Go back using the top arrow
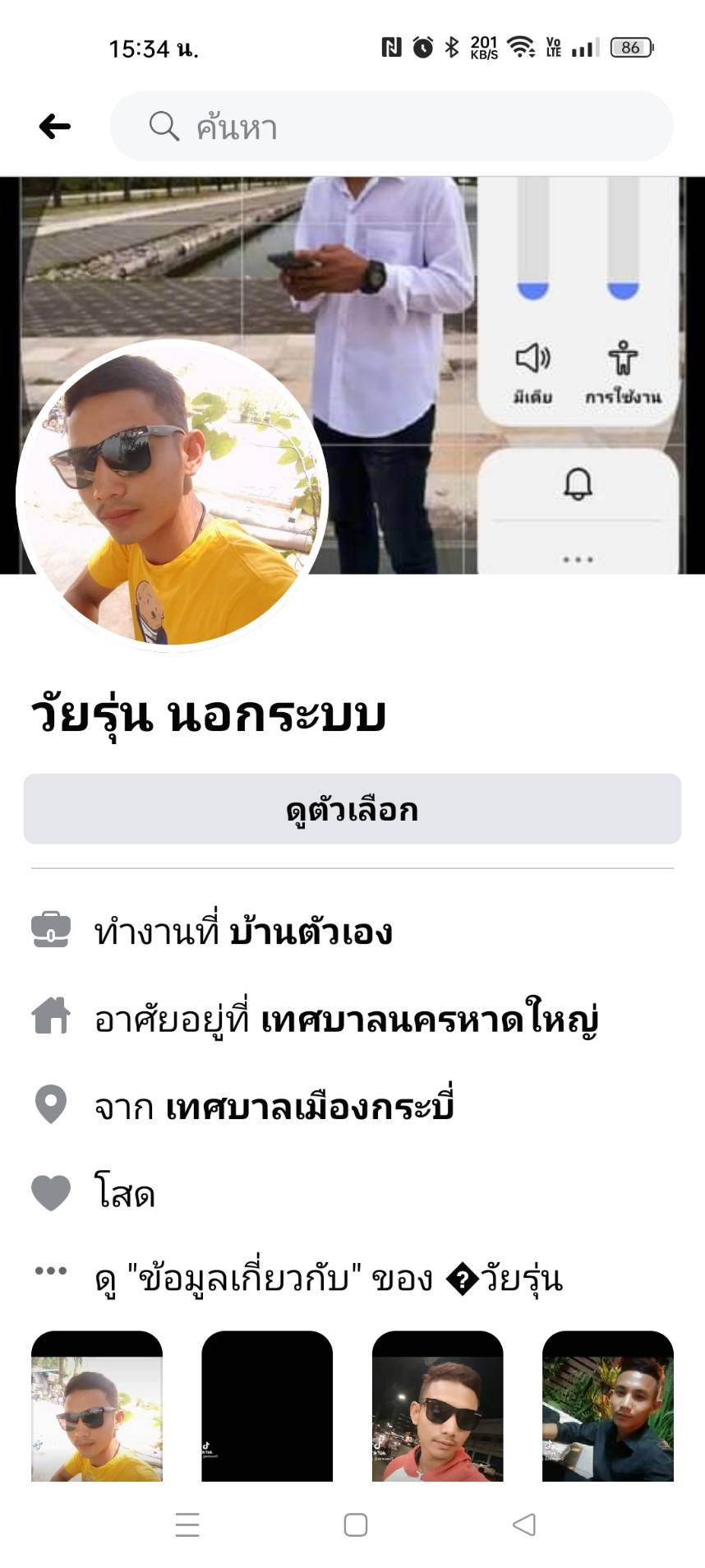Screen dimensions: 705x1568 tap(55, 127)
